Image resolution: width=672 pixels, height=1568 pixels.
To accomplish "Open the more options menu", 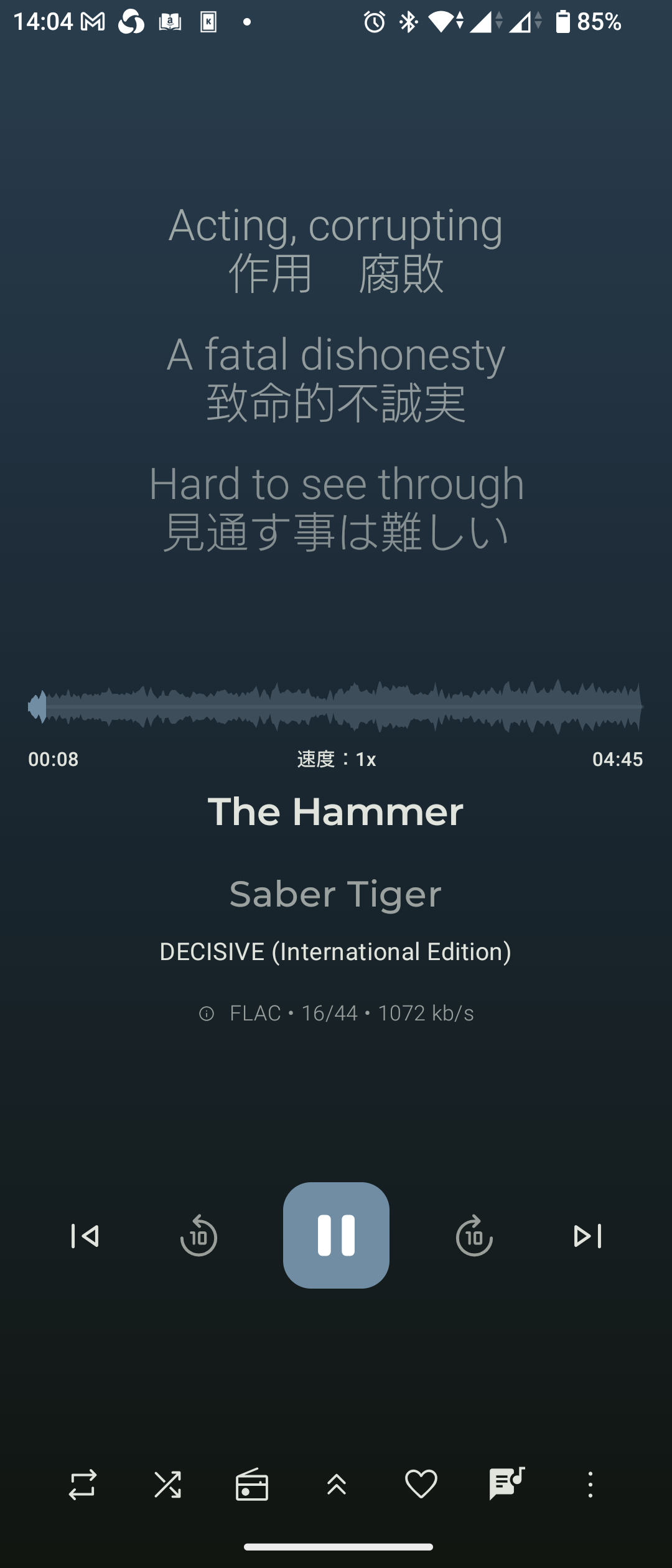I will pos(590,1485).
